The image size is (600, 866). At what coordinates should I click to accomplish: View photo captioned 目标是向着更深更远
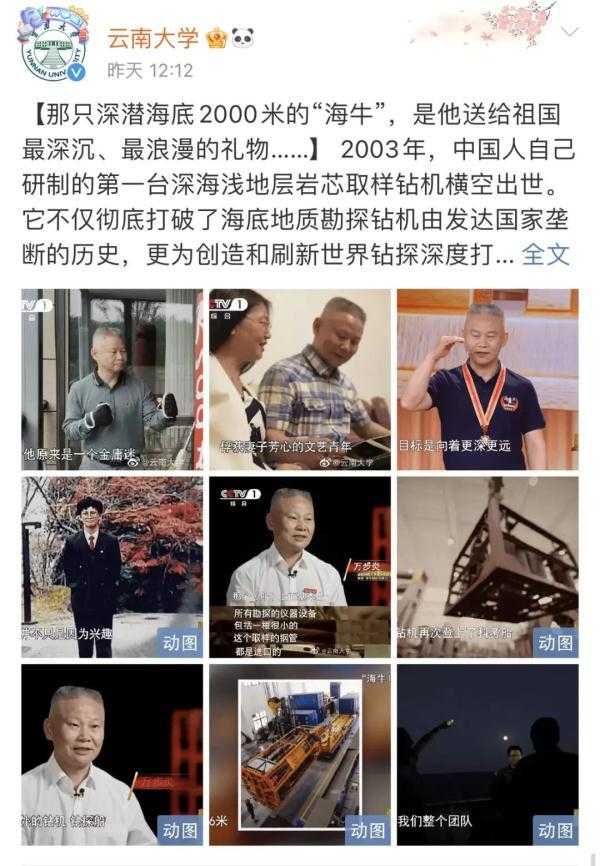tap(487, 379)
